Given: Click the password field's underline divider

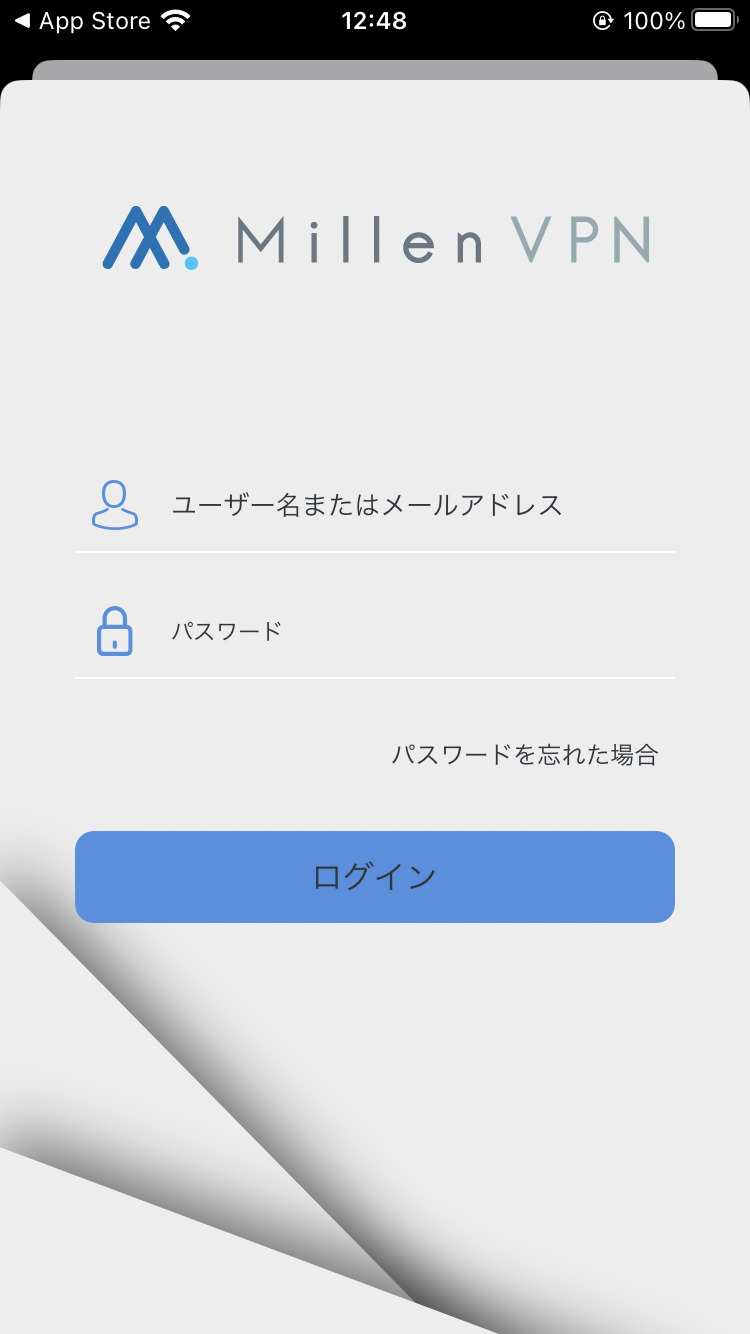Looking at the screenshot, I should point(375,679).
